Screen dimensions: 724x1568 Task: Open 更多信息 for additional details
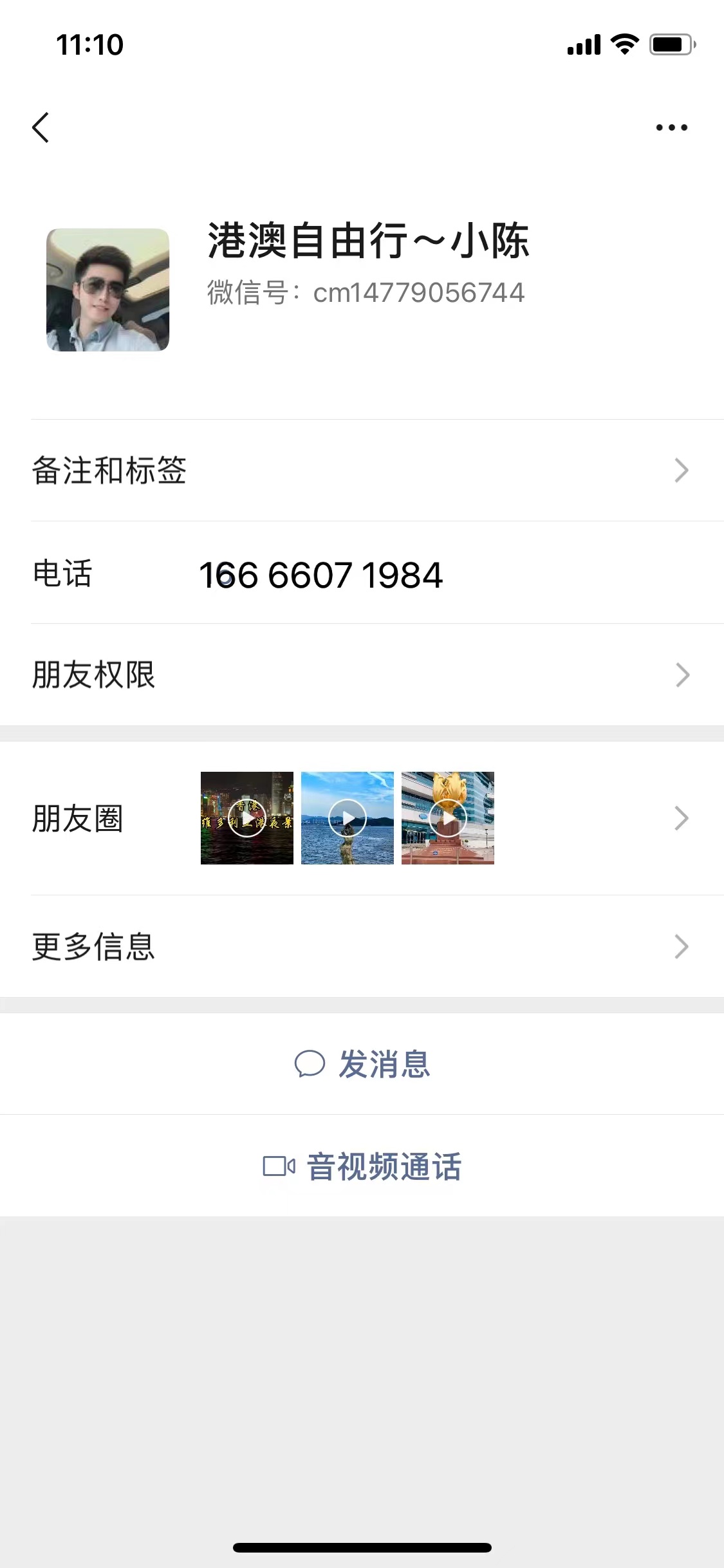682,946
